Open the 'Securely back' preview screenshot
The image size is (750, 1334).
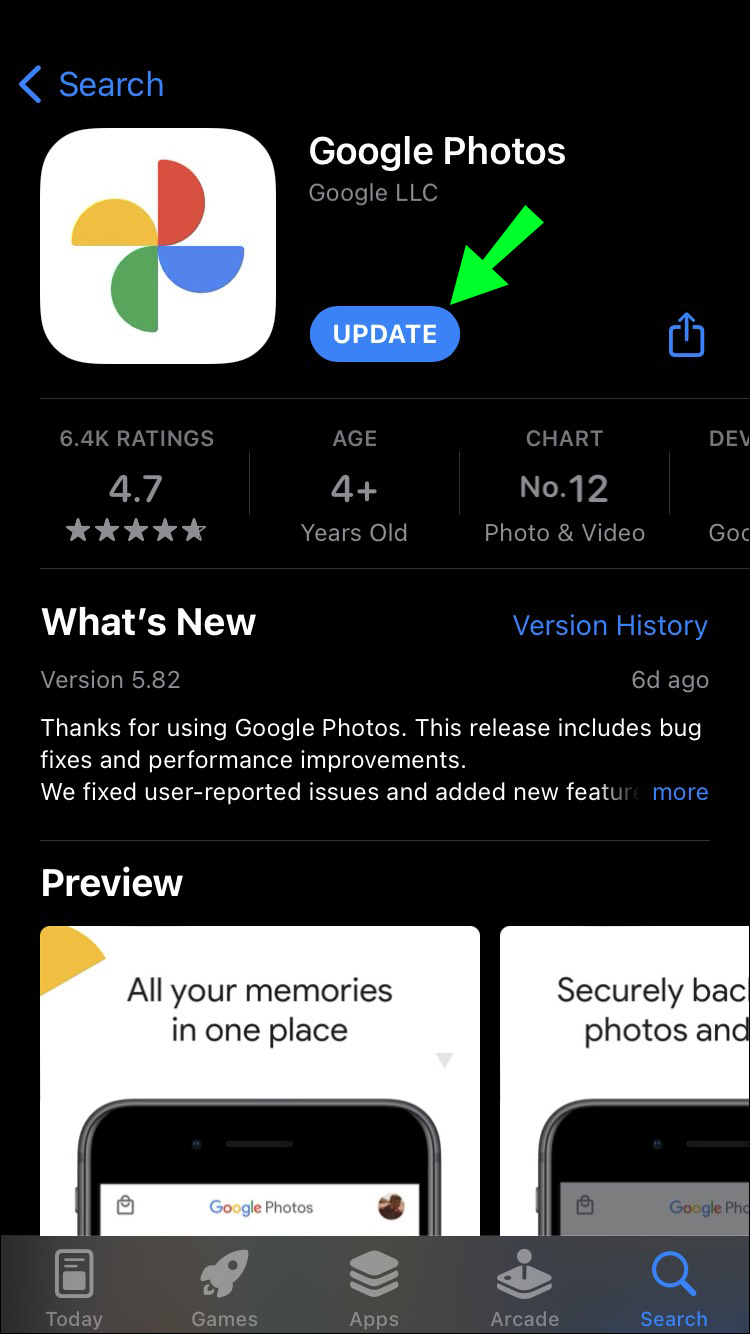pyautogui.click(x=625, y=1080)
